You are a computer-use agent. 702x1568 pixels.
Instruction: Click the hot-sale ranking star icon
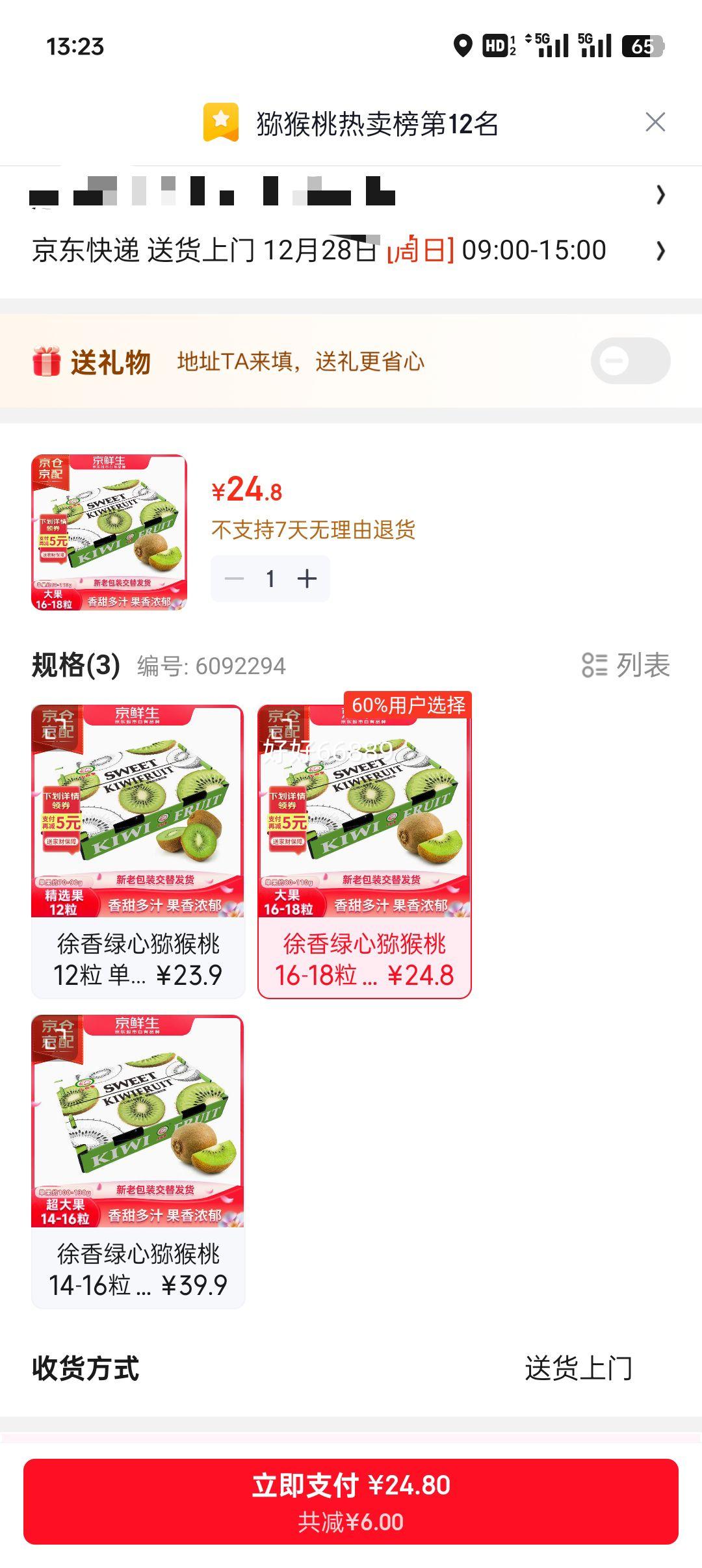221,120
